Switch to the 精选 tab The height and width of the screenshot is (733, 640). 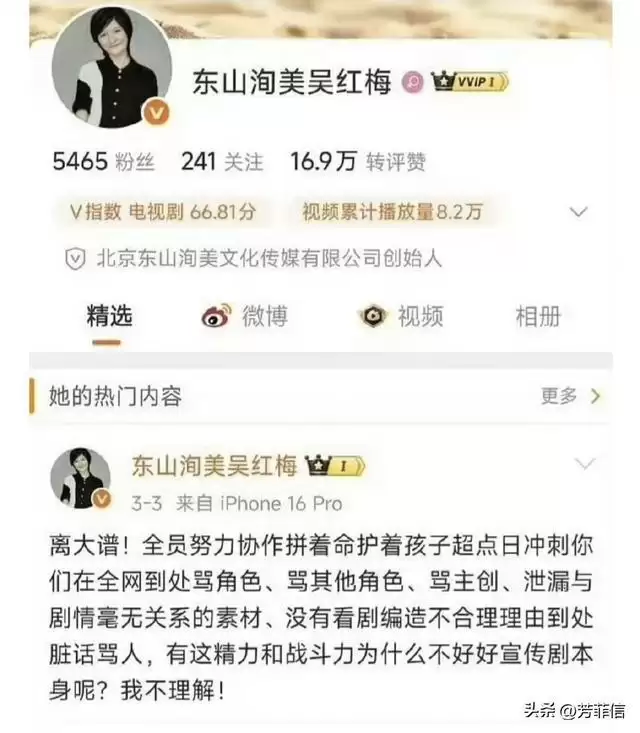point(109,317)
